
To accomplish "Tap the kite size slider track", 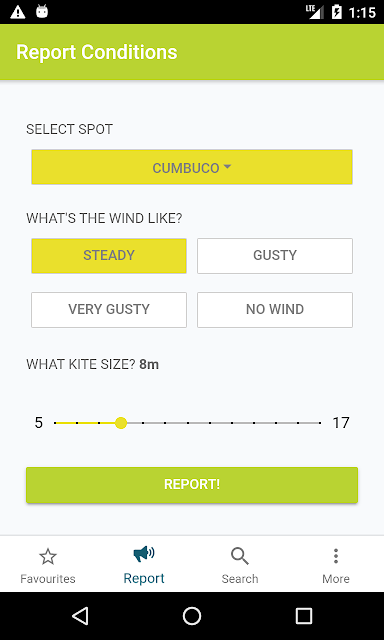I will click(x=188, y=423).
